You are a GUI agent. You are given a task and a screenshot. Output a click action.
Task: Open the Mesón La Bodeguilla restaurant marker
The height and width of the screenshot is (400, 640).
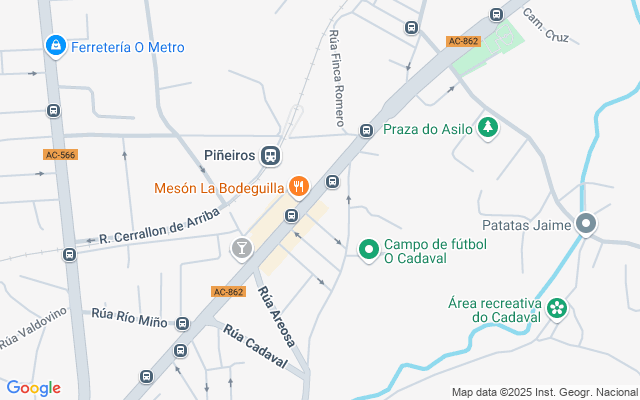pos(297,187)
